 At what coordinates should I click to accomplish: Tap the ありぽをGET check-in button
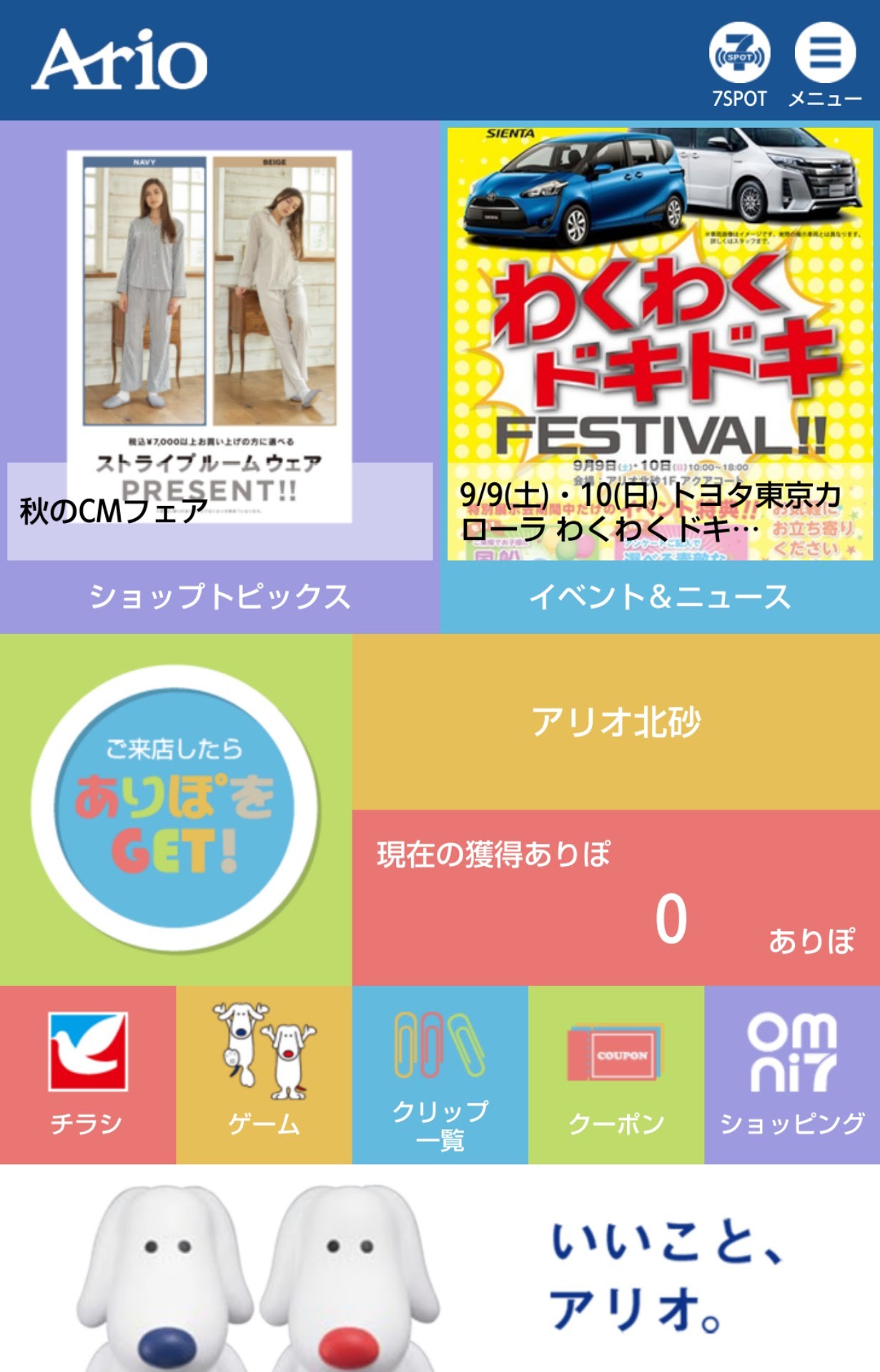pyautogui.click(x=175, y=809)
